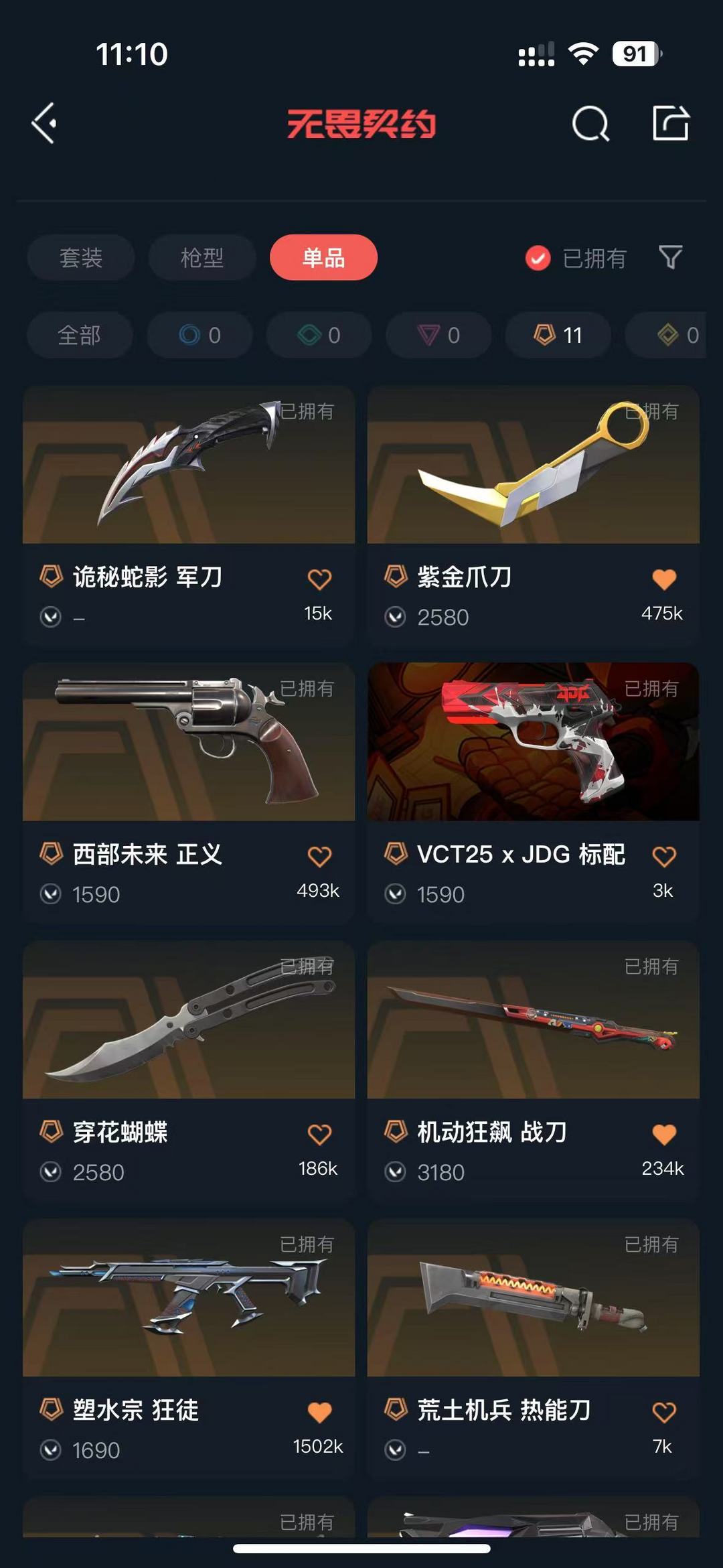Go back using the top-left arrow
The height and width of the screenshot is (1568, 723).
(x=44, y=123)
